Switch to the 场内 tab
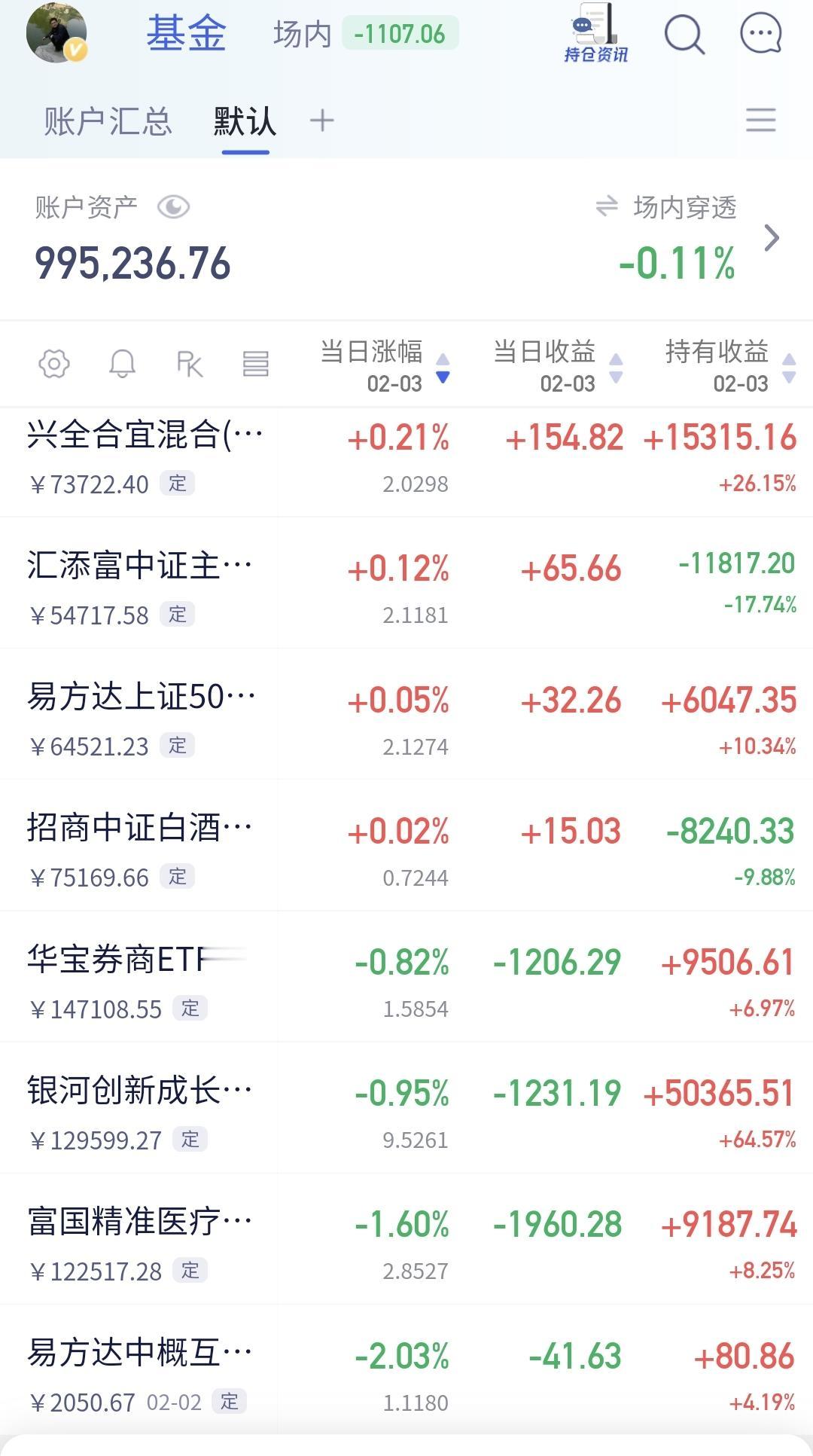Viewport: 813px width, 1456px height. coord(302,35)
